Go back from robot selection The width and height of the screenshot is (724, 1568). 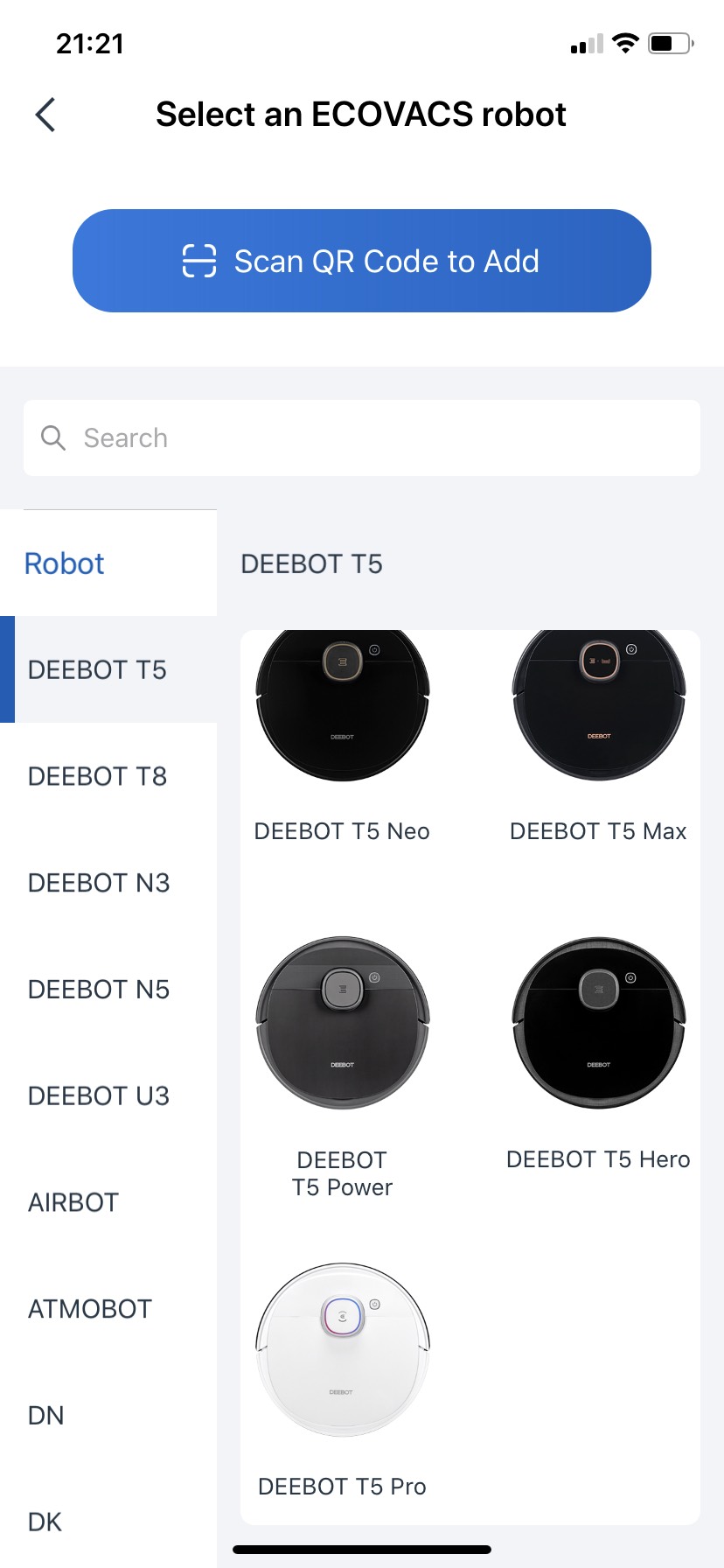point(45,115)
